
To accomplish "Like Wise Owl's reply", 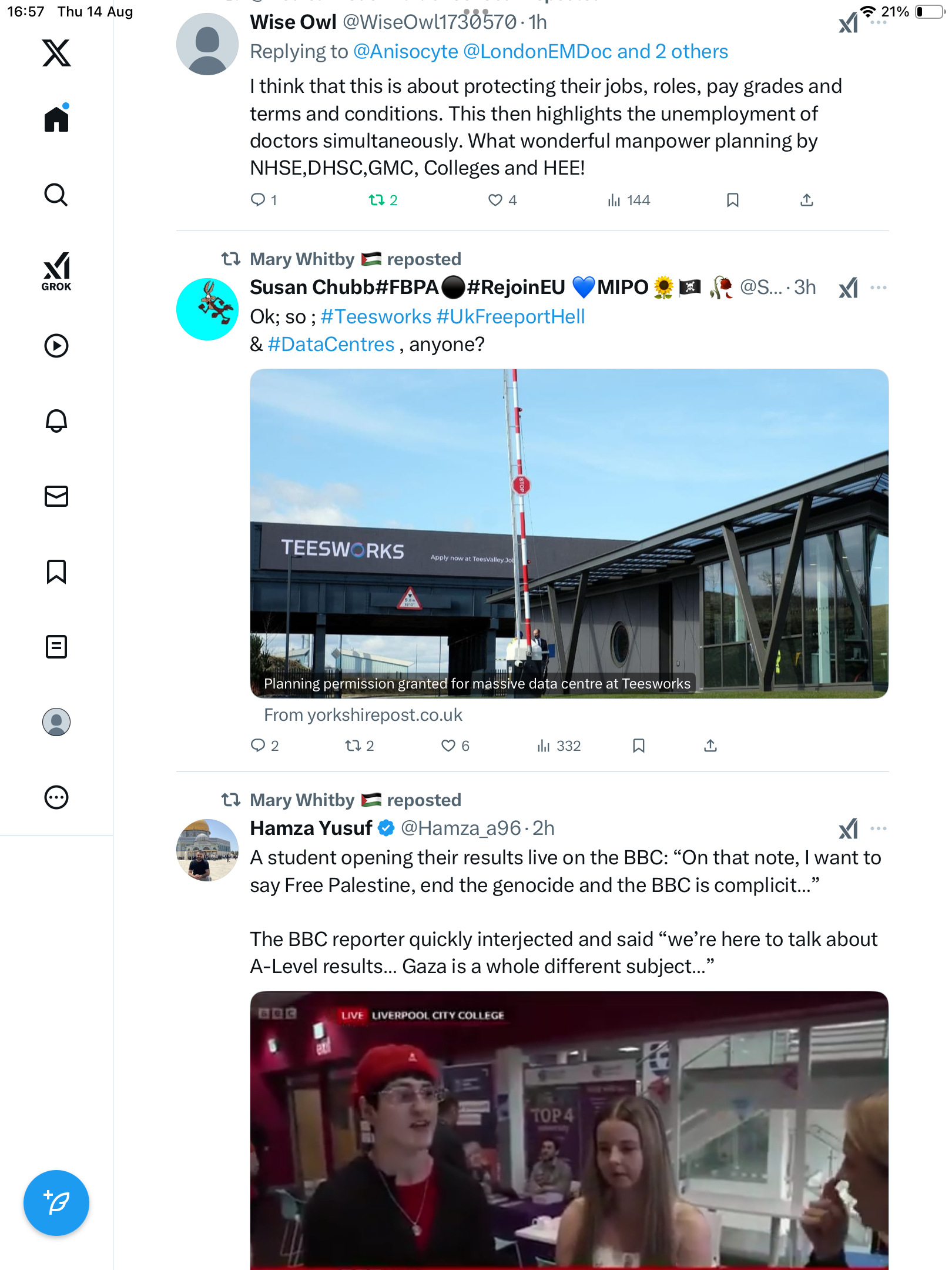I will pyautogui.click(x=495, y=200).
